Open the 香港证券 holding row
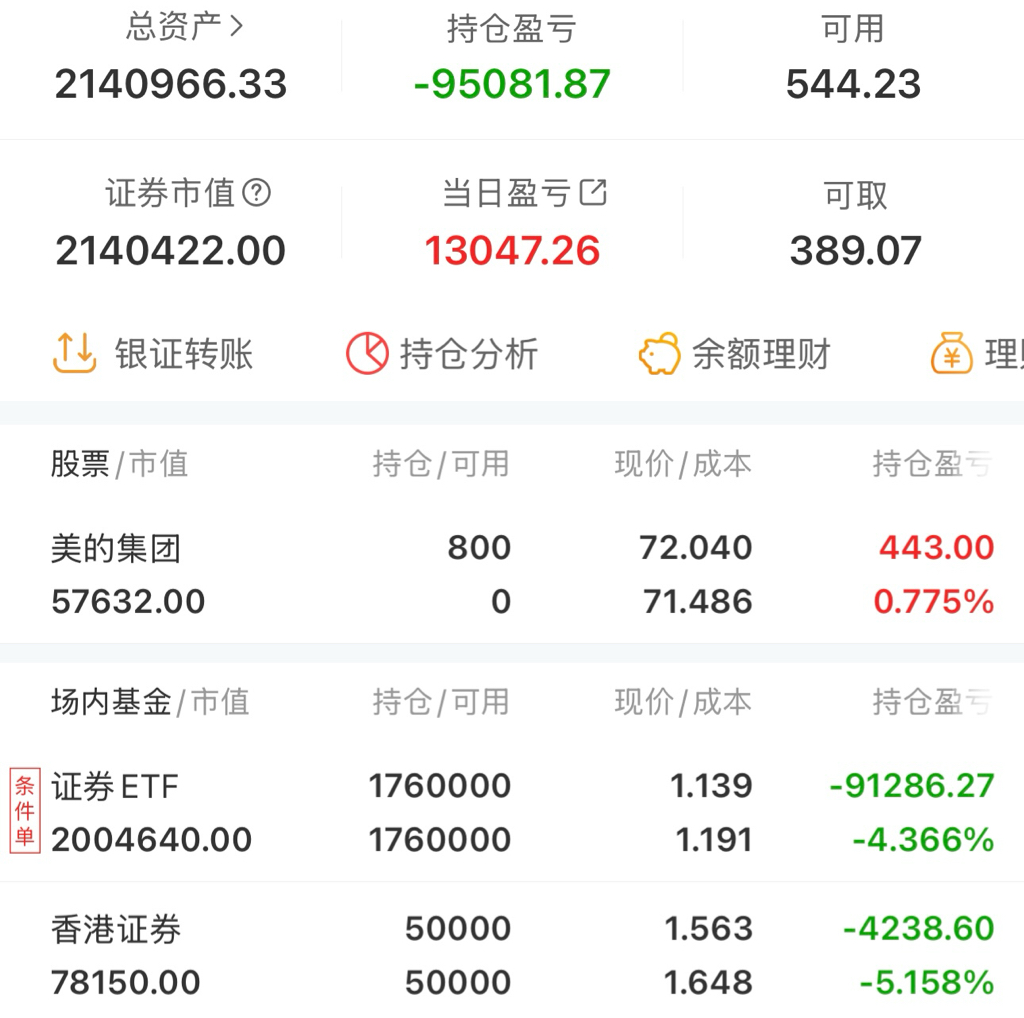This screenshot has height=1018, width=1024. [x=512, y=955]
